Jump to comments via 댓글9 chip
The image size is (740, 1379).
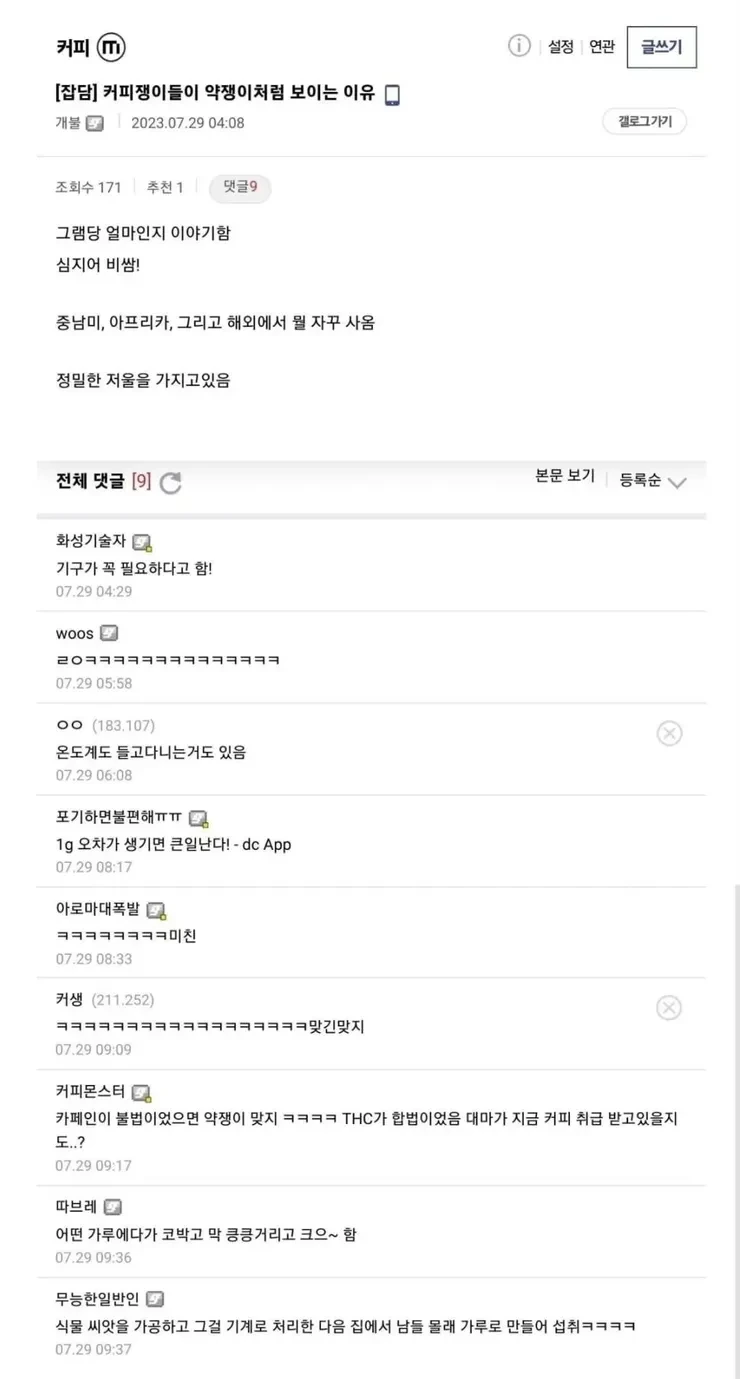(x=240, y=187)
